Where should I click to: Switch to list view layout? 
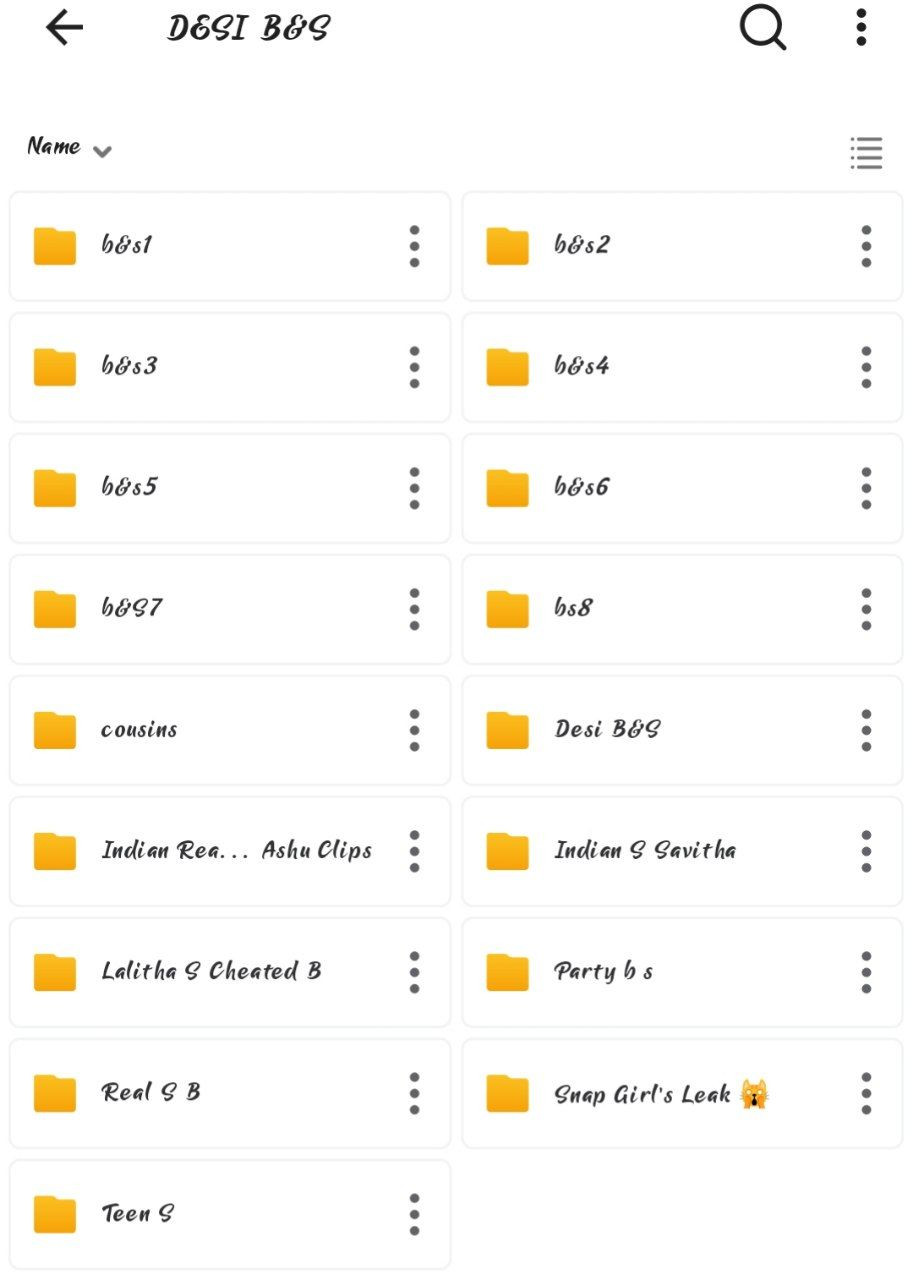(865, 153)
